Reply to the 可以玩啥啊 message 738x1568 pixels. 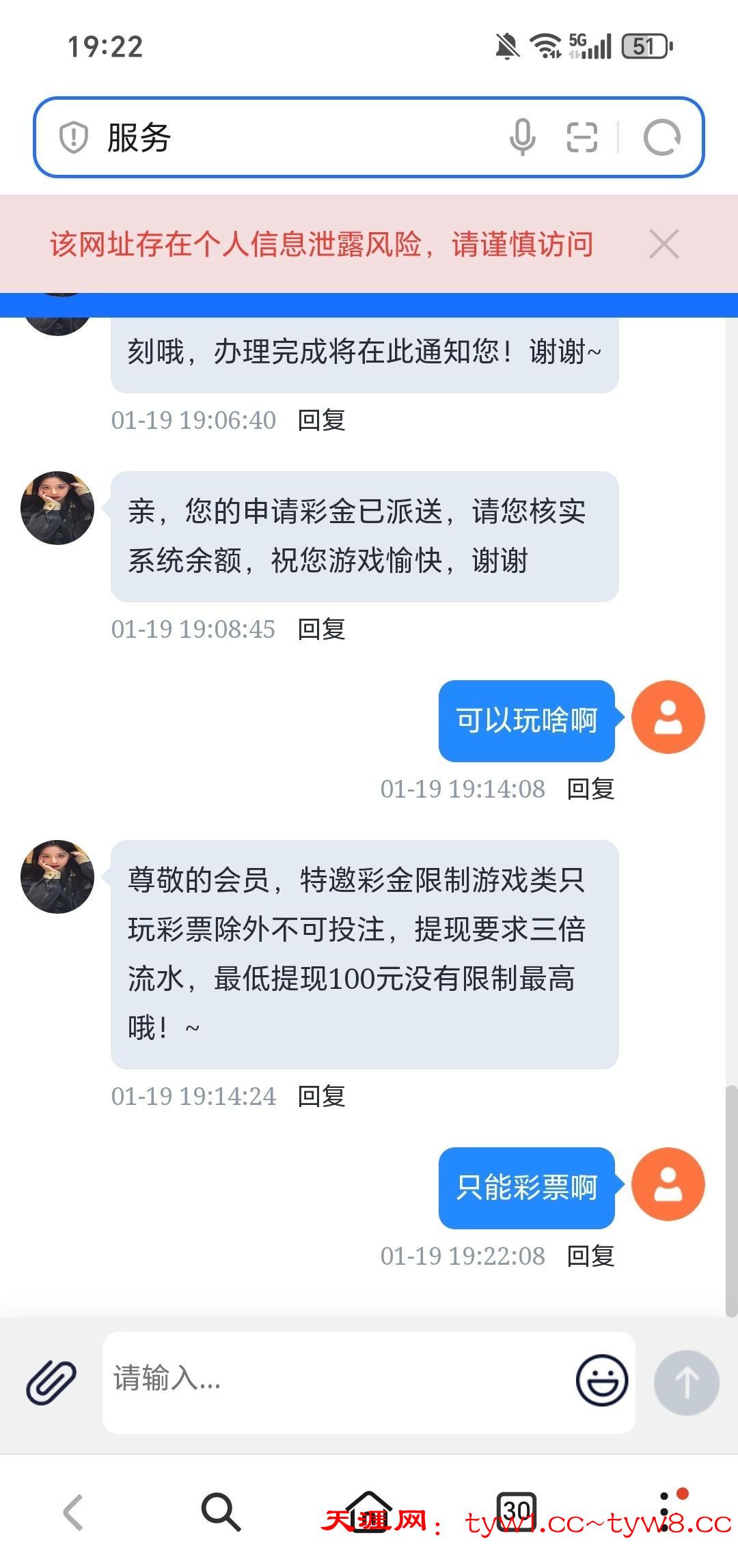[590, 789]
